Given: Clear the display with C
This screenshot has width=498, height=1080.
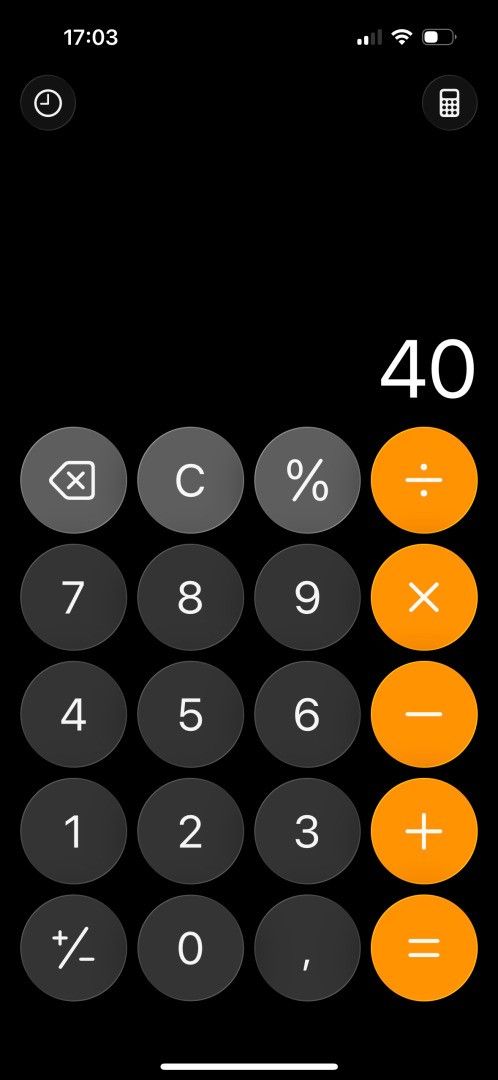Looking at the screenshot, I should pyautogui.click(x=190, y=480).
